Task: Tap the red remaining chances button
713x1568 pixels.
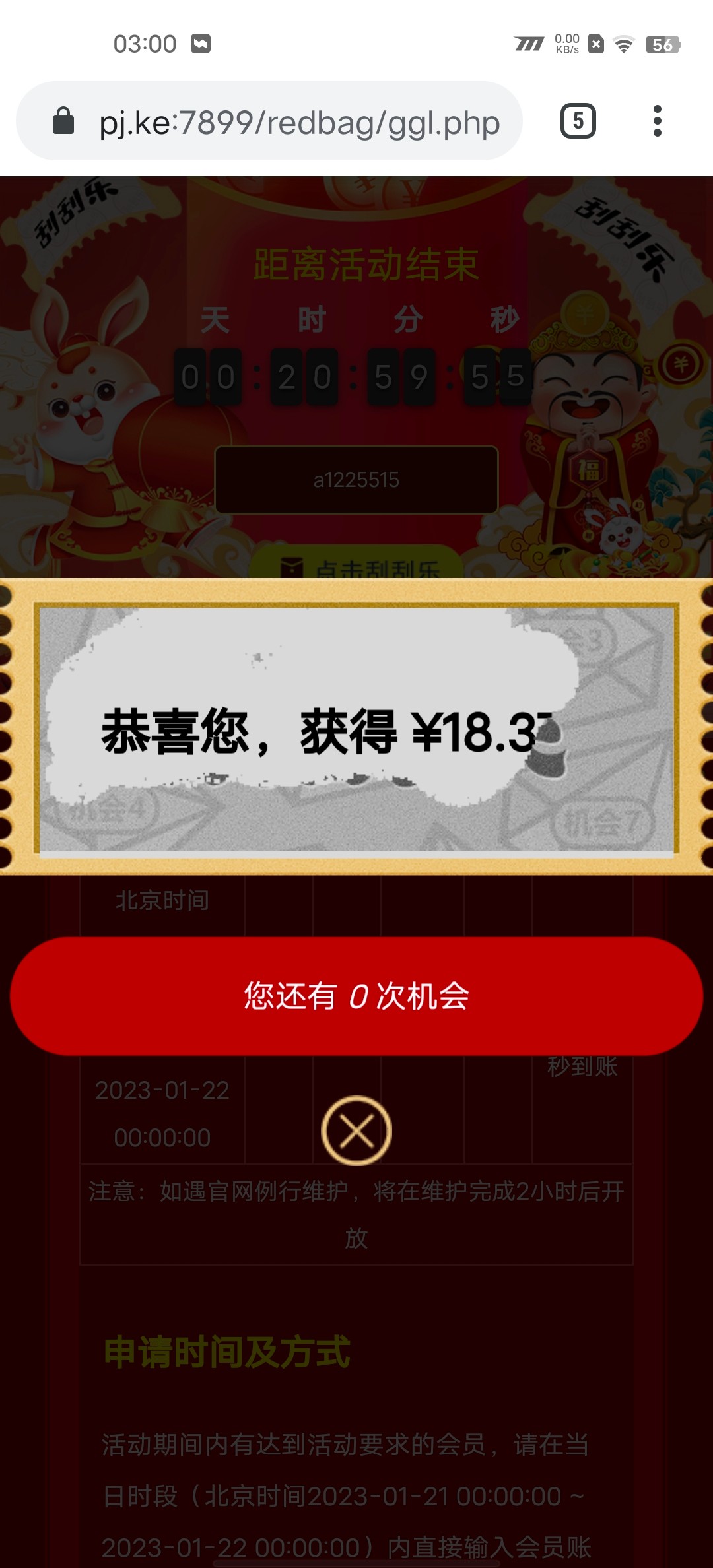Action: pos(356,996)
